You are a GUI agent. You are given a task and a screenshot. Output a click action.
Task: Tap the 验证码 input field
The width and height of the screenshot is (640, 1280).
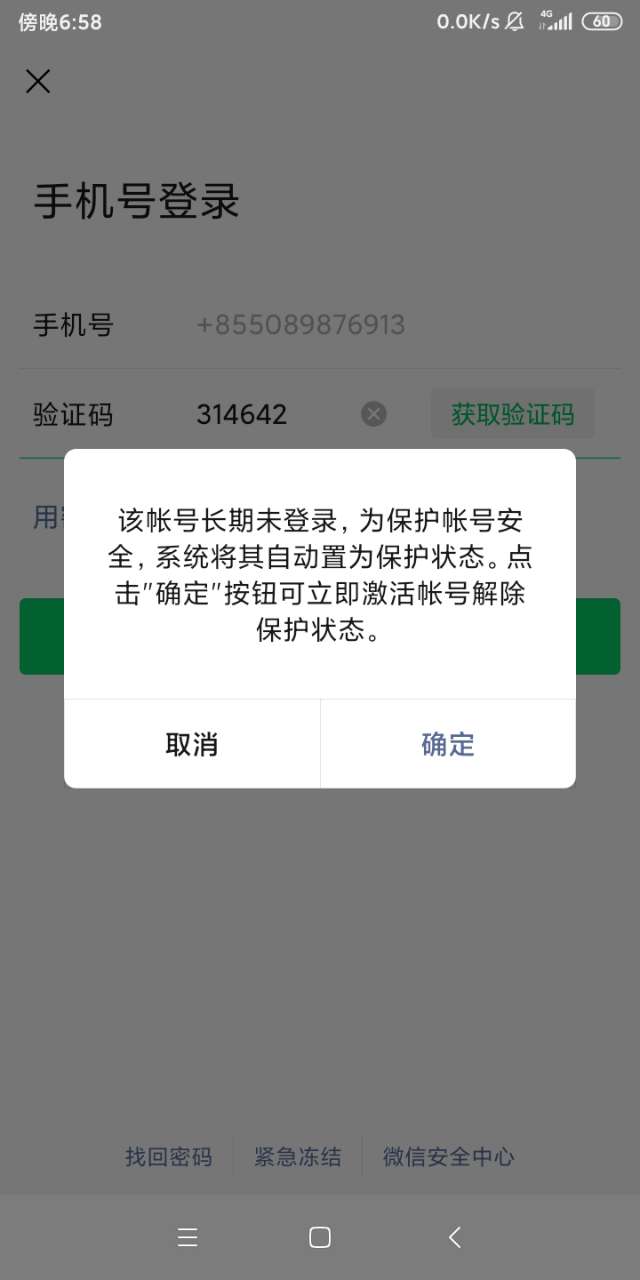[x=270, y=414]
